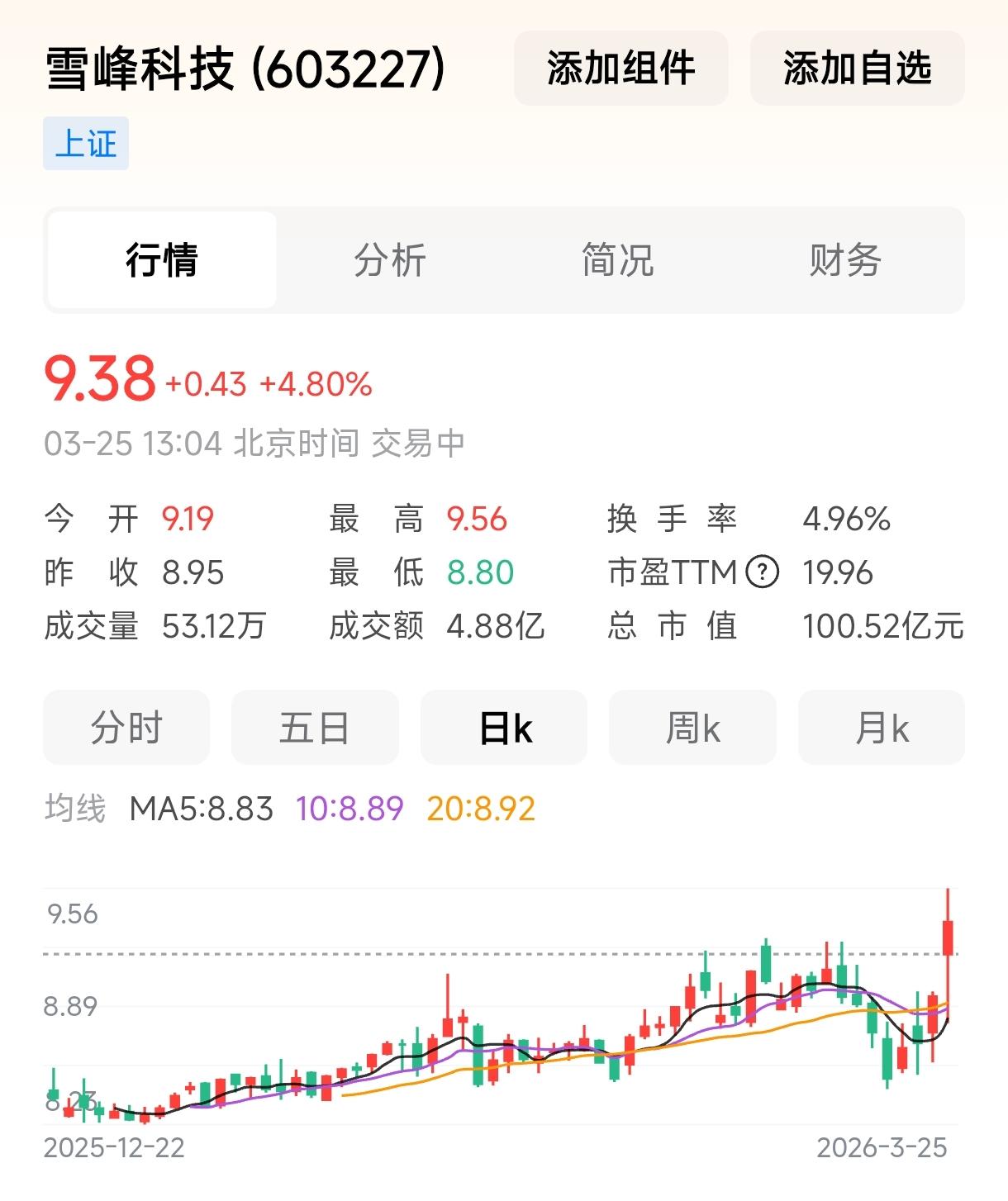
Task: Click the 添加自选 button
Action: pos(856,70)
